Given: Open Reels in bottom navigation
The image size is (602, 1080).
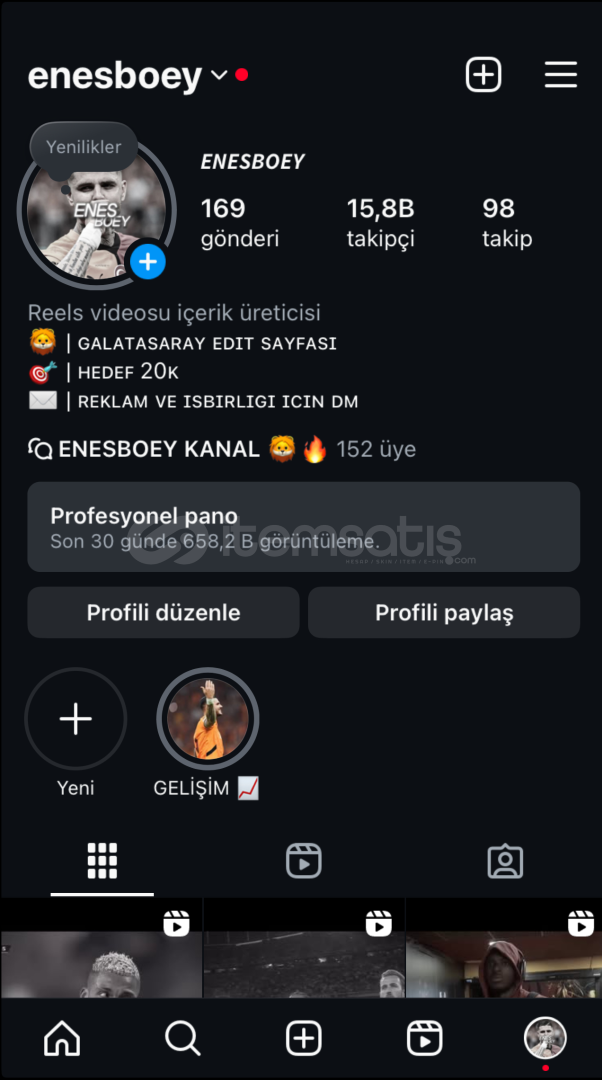Looking at the screenshot, I should (x=424, y=1038).
